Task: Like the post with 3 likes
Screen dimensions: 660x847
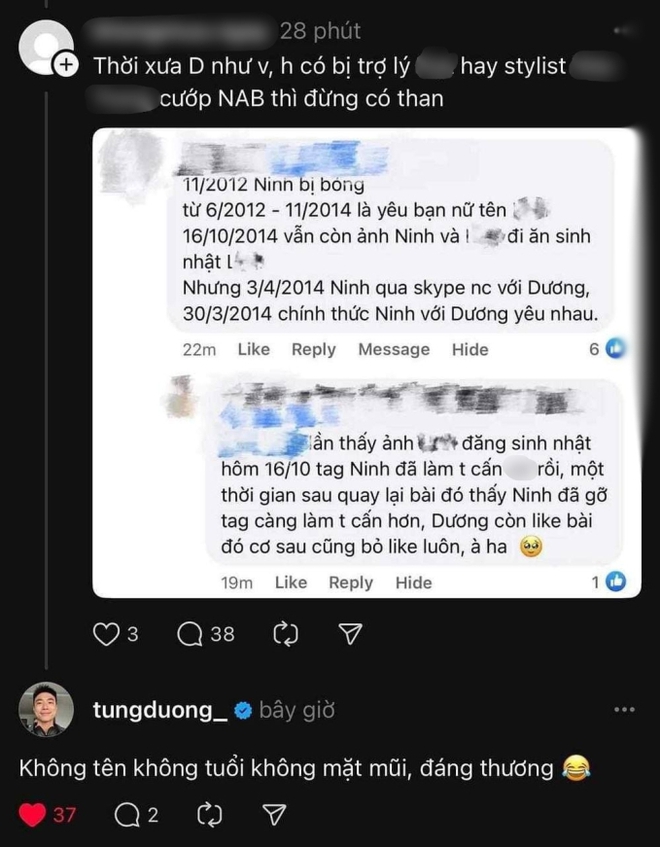Action: click(x=106, y=633)
